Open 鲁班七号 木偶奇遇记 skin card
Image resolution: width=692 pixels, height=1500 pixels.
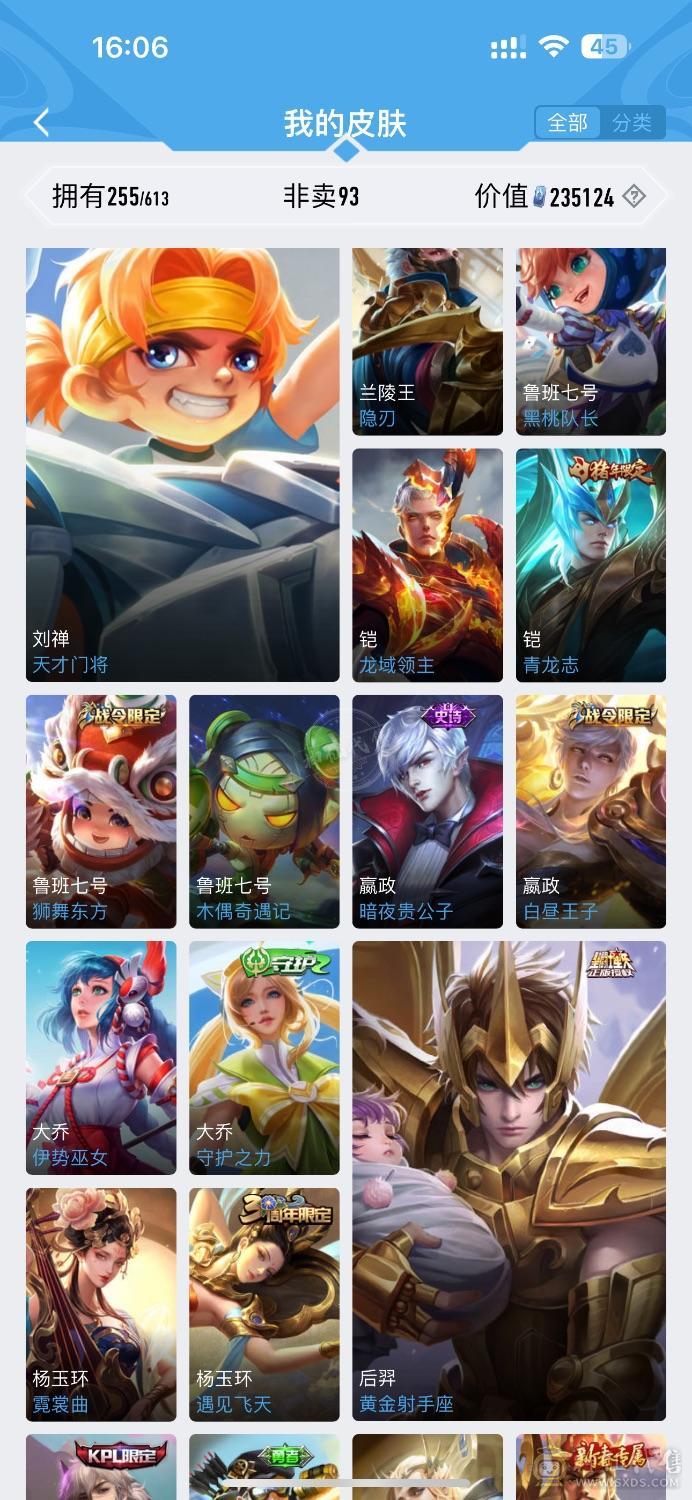[264, 811]
